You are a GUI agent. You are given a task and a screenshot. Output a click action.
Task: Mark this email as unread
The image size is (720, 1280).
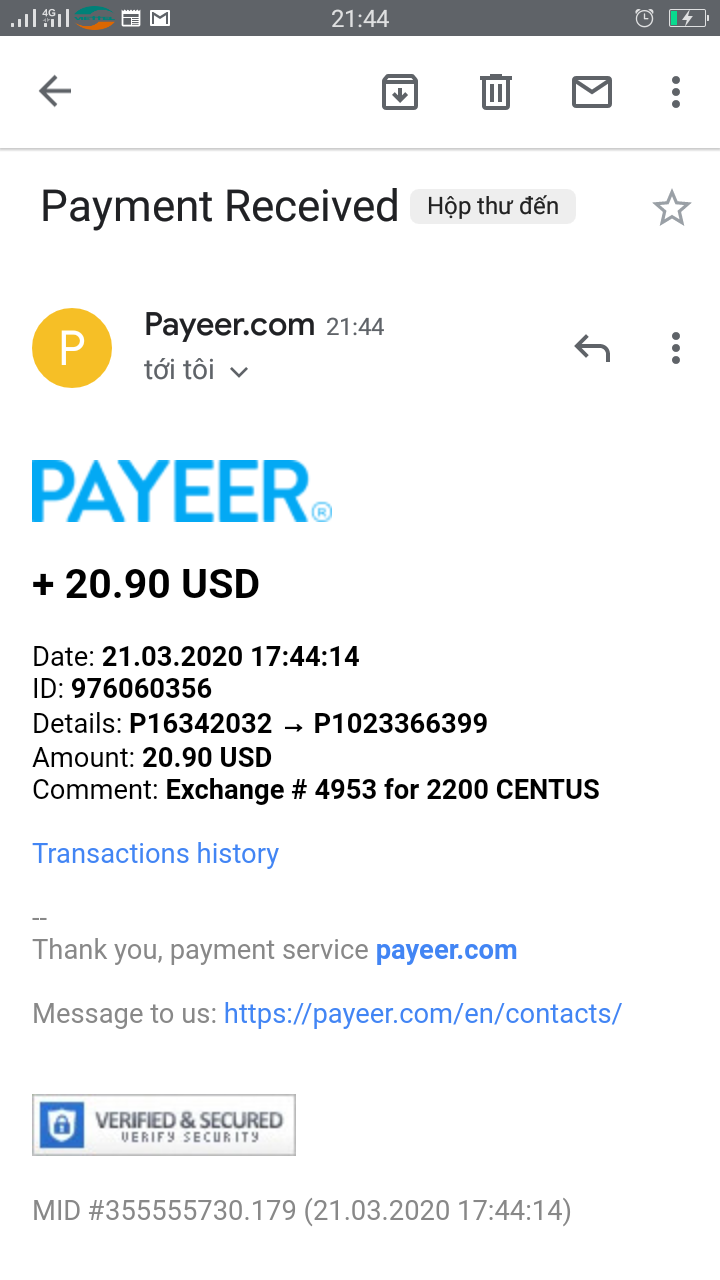click(591, 92)
